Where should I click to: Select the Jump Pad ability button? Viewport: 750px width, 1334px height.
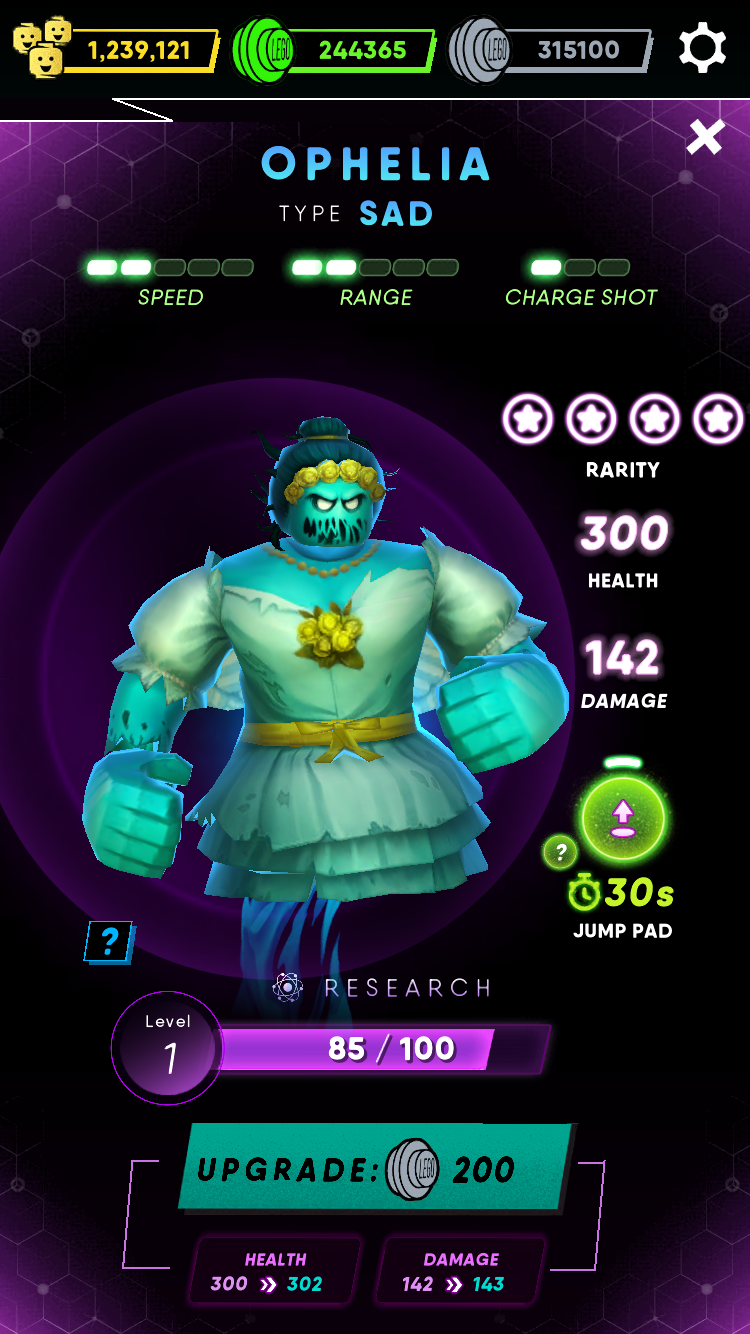pos(623,819)
